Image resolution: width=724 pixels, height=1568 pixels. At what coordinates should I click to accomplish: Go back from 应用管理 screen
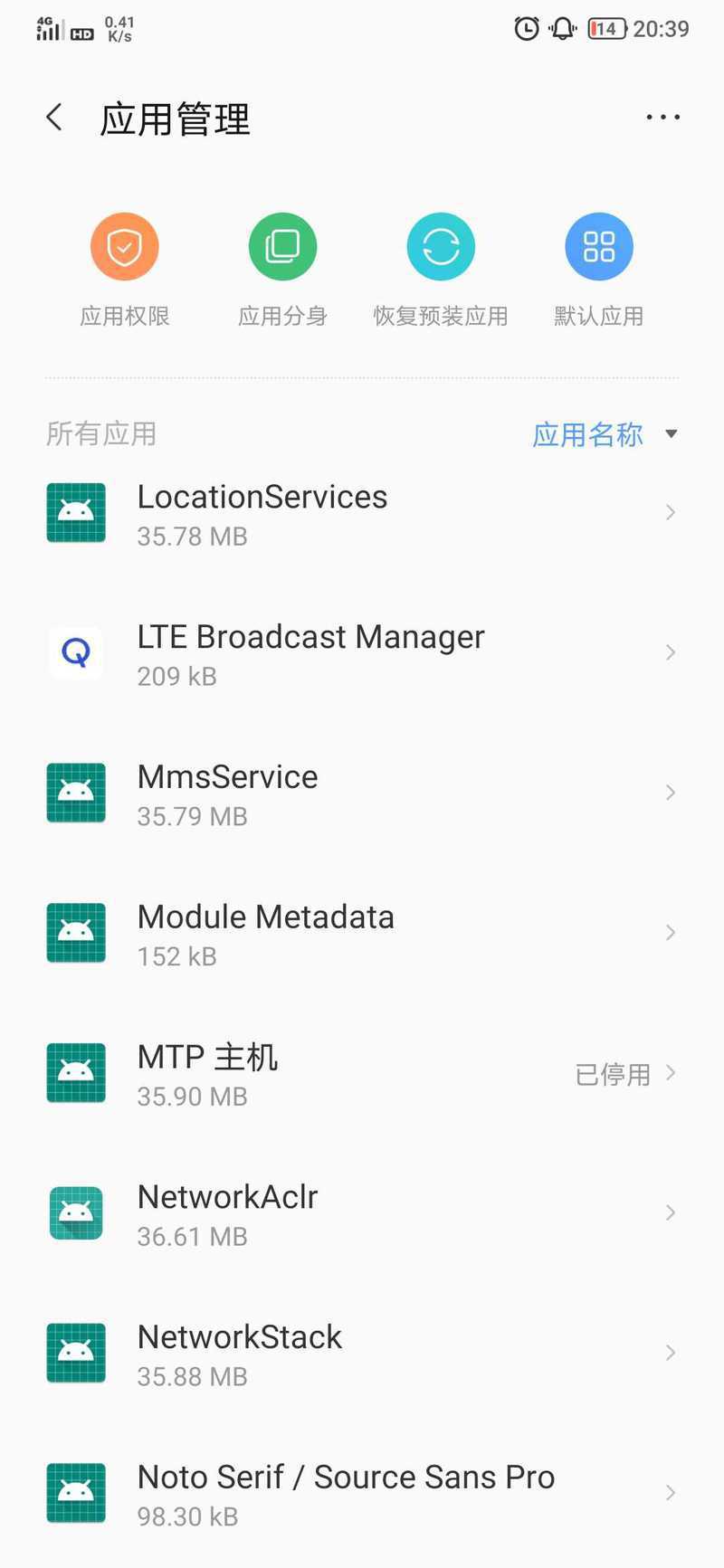pos(55,118)
